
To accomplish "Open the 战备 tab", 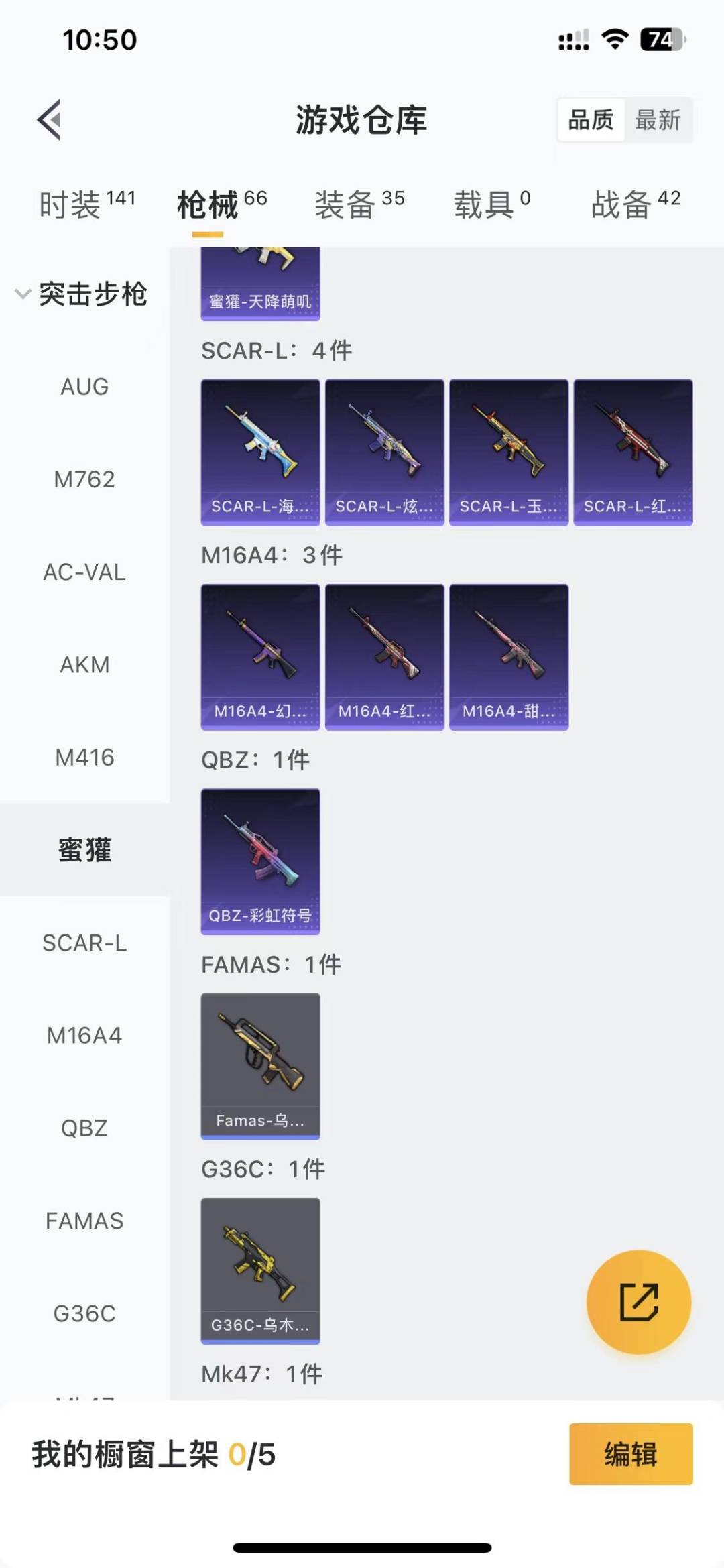I will (x=635, y=204).
